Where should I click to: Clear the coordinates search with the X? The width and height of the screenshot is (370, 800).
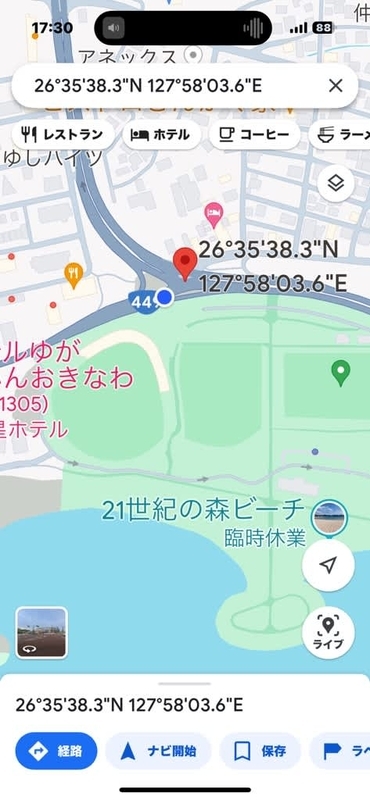click(335, 86)
